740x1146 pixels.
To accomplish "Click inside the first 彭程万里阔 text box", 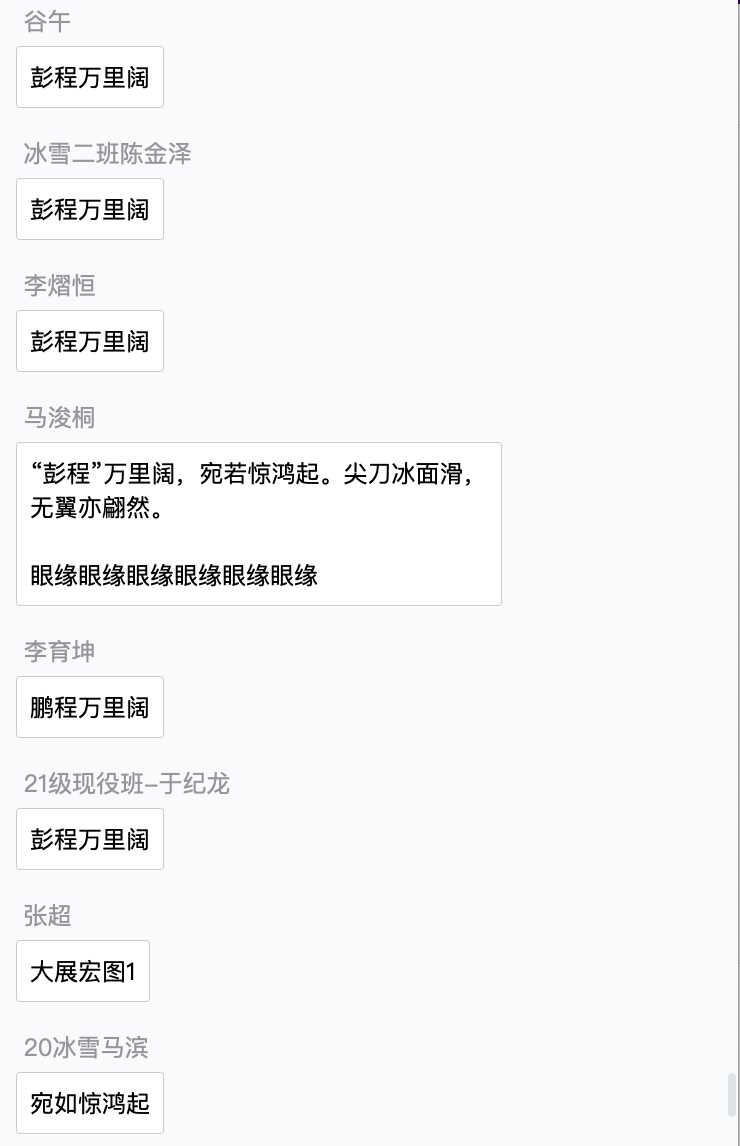I will (x=89, y=77).
